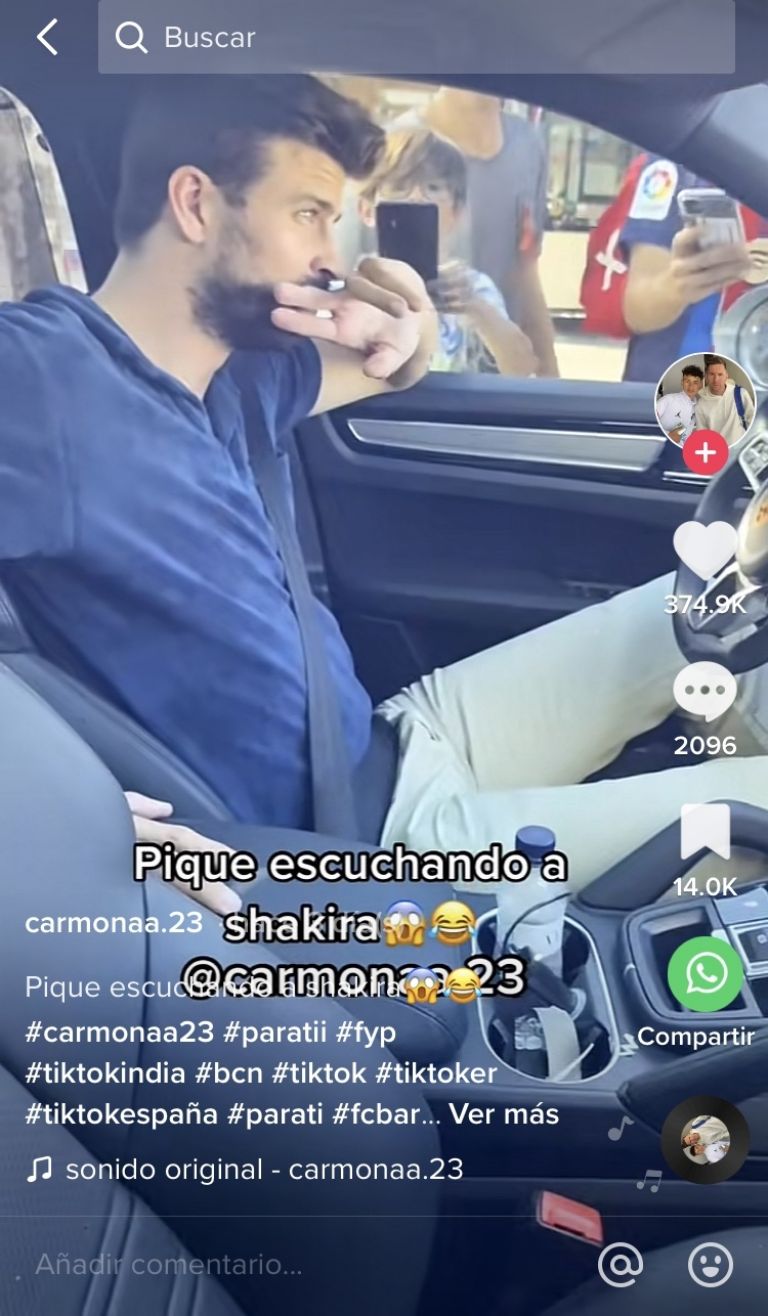768x1316 pixels.
Task: Open the carmonaa.23 username
Action: (x=114, y=922)
